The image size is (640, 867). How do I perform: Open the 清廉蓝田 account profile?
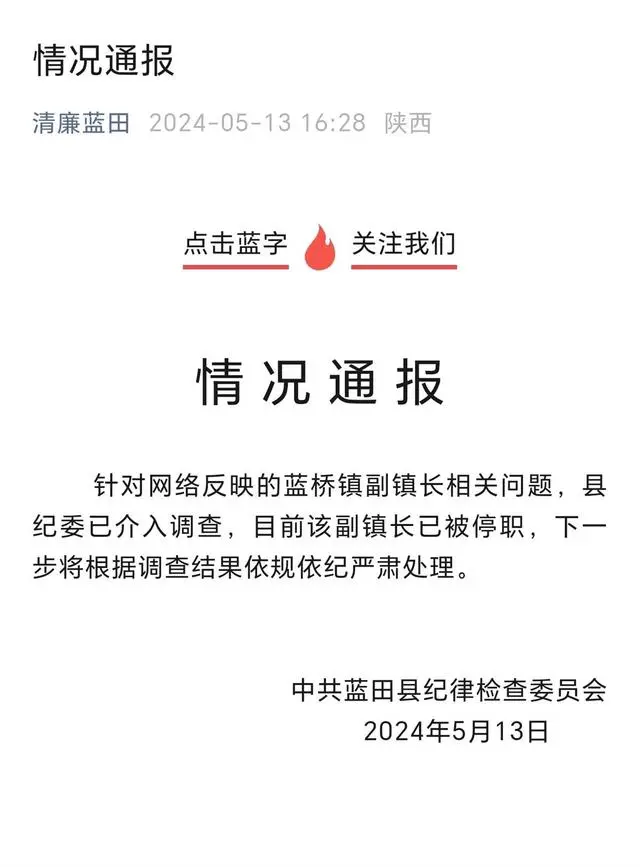pyautogui.click(x=81, y=124)
